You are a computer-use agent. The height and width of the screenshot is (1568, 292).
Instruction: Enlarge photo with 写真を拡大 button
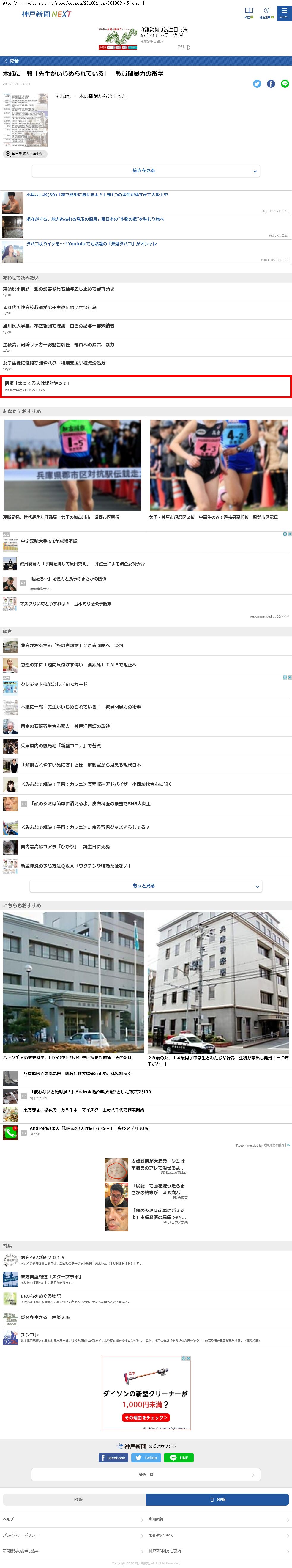tap(25, 154)
